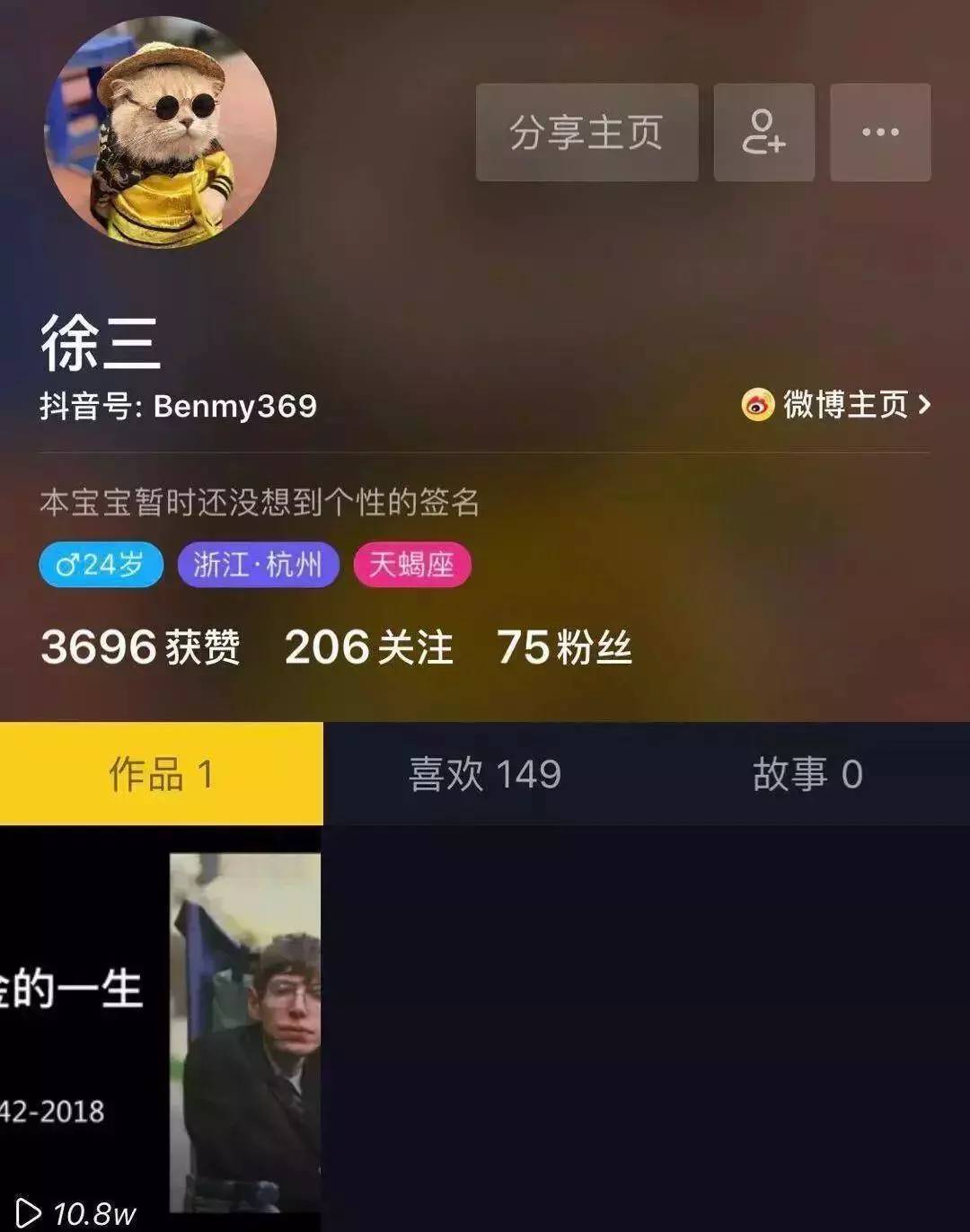Switch to the 故事 0 tab

coord(807,774)
